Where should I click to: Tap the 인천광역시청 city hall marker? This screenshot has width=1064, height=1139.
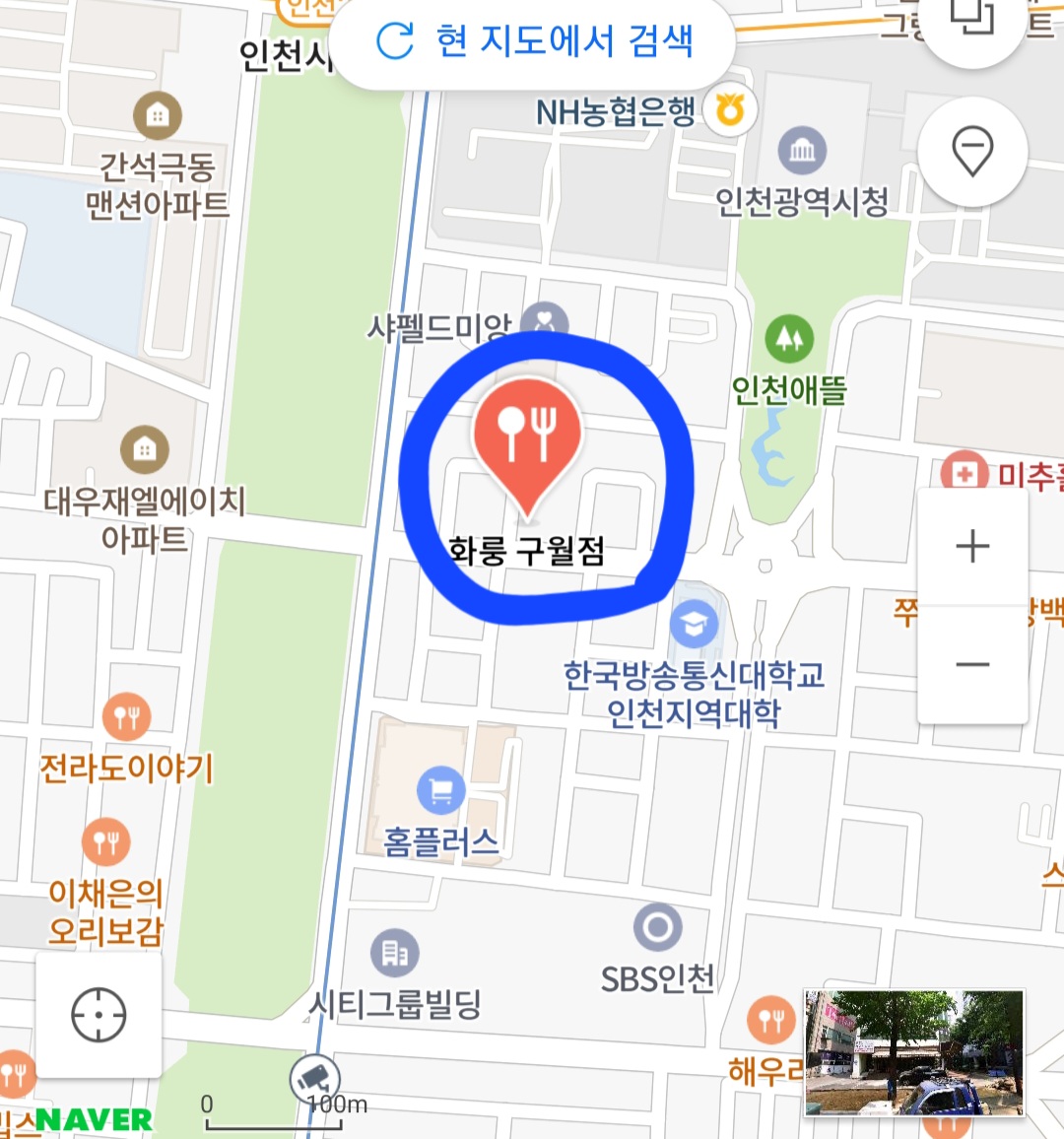pyautogui.click(x=802, y=152)
